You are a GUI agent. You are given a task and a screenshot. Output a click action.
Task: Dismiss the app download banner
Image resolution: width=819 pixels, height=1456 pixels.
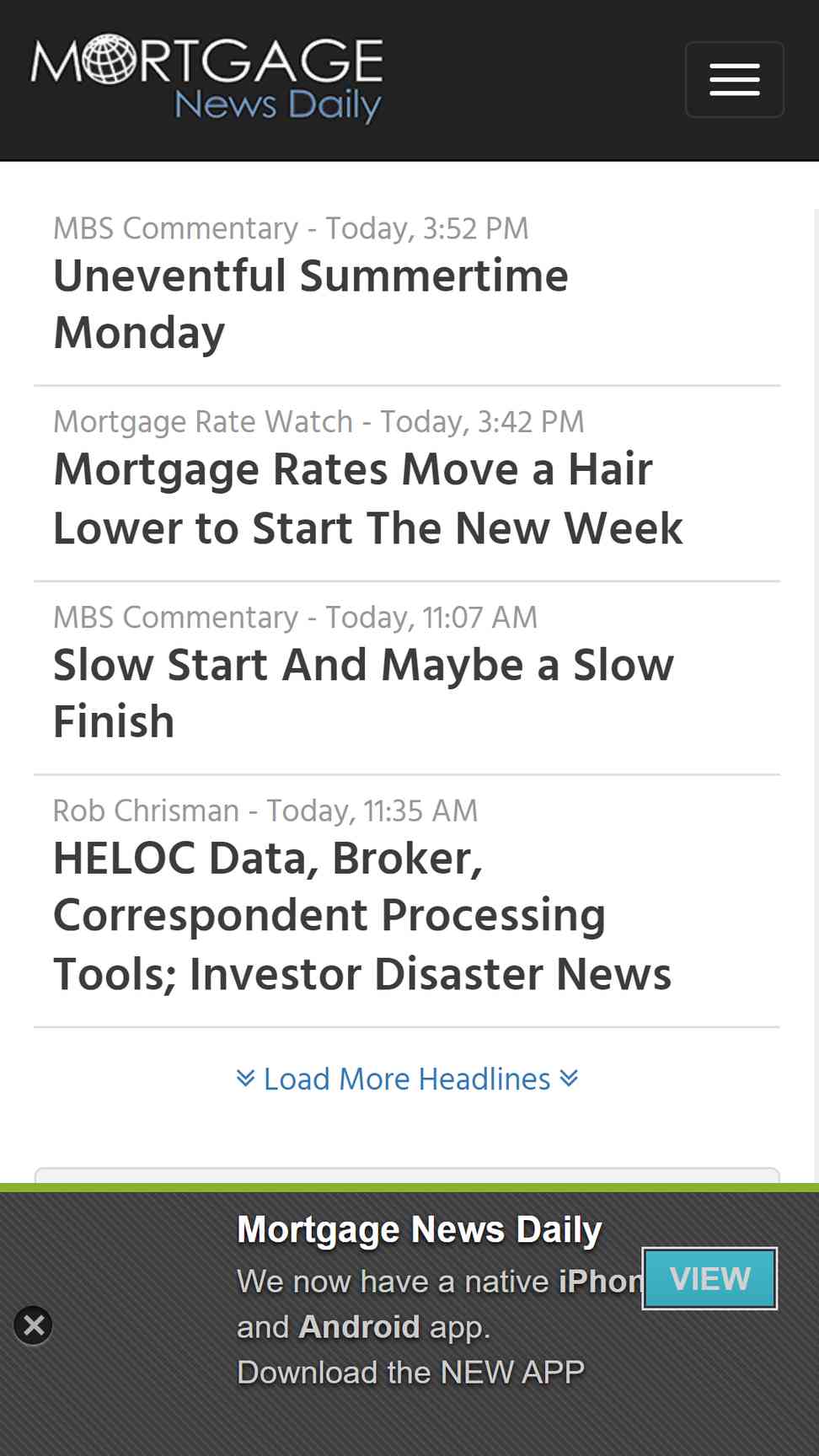(34, 1325)
